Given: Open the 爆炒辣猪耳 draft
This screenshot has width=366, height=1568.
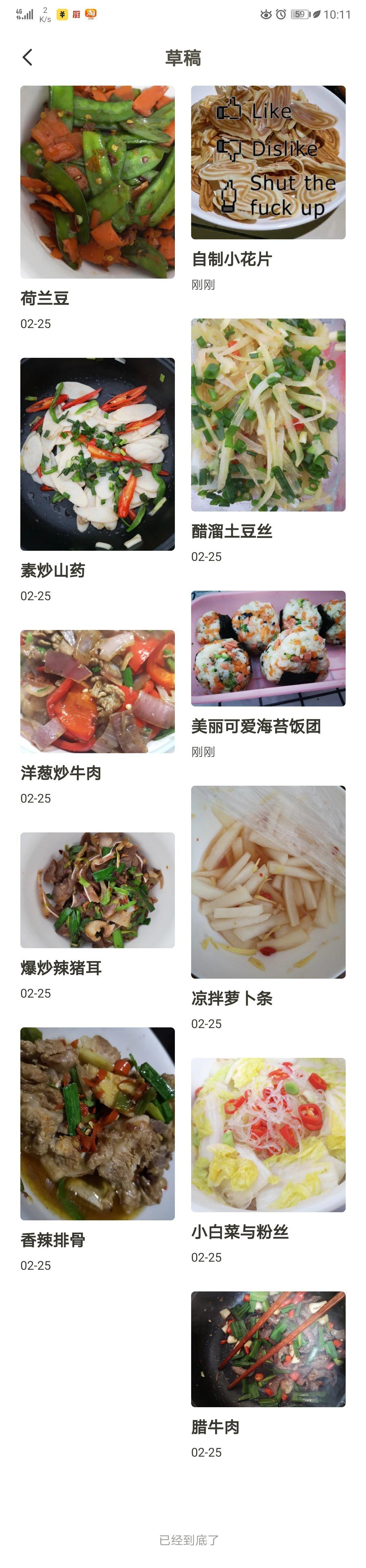Looking at the screenshot, I should coord(98,890).
